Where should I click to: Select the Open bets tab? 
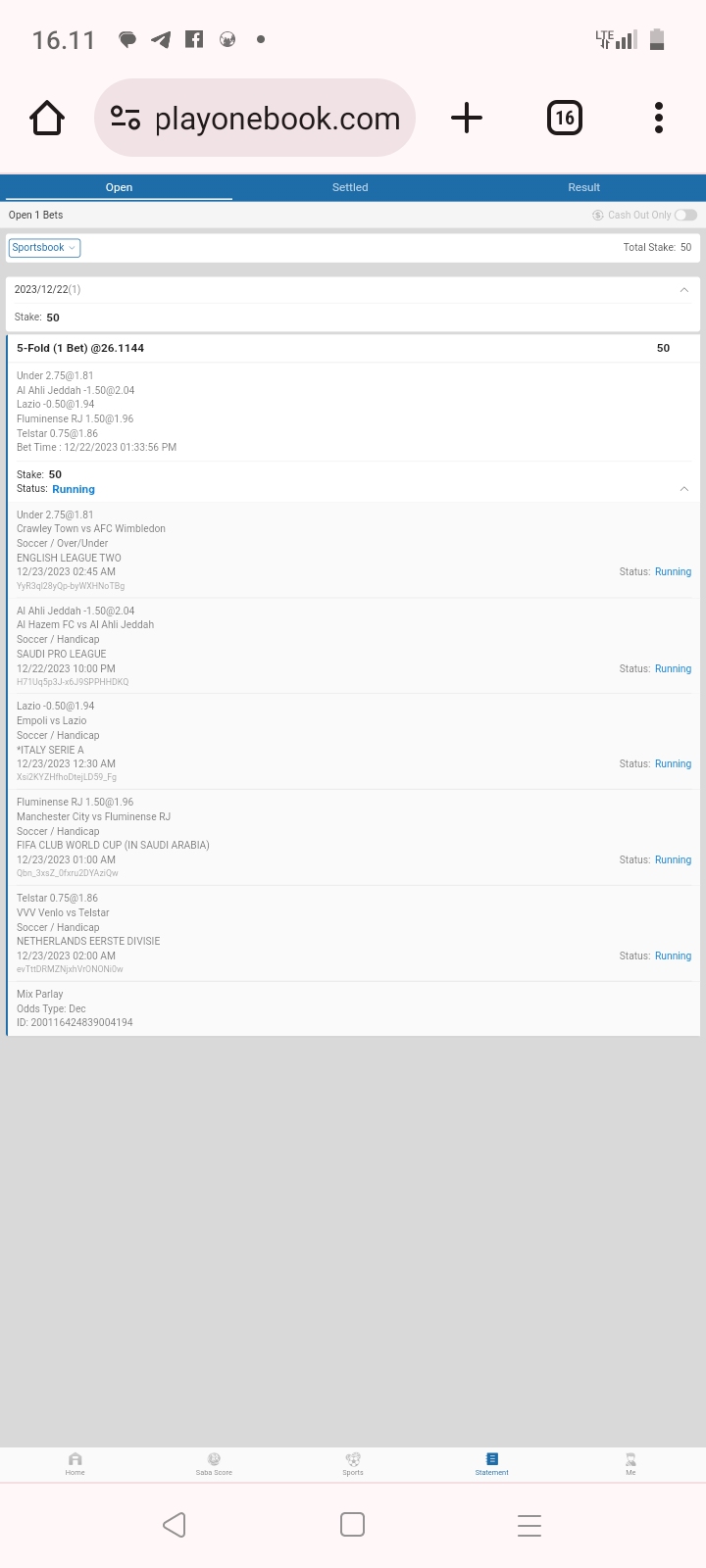tap(119, 187)
